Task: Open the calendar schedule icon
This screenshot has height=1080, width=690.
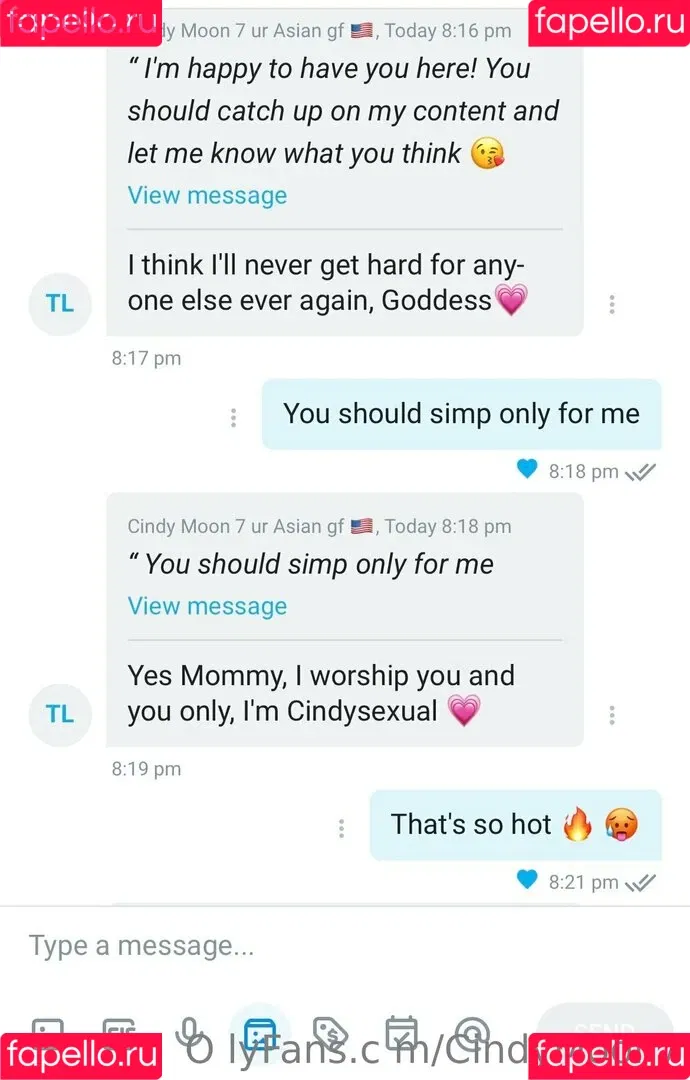Action: point(401,1032)
